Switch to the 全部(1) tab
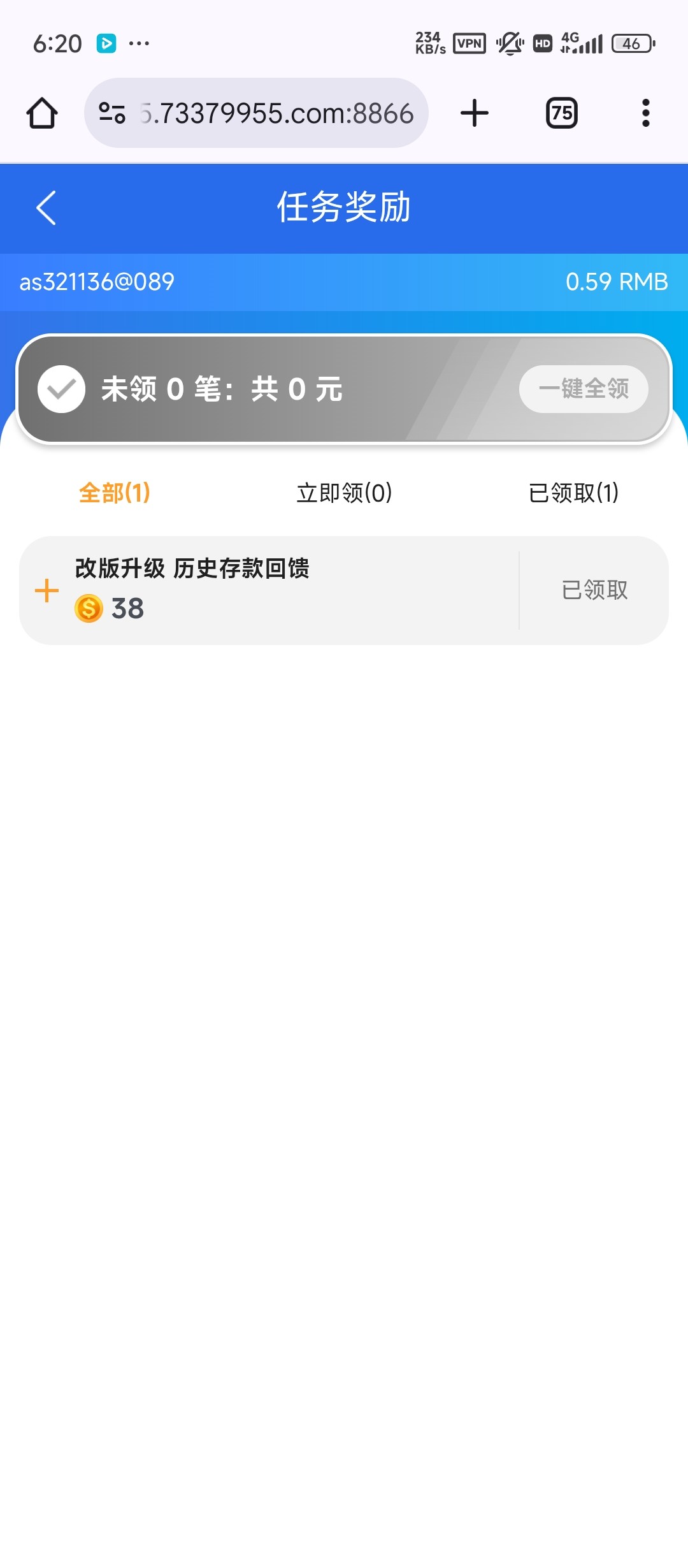This screenshot has height=1568, width=688. [115, 493]
